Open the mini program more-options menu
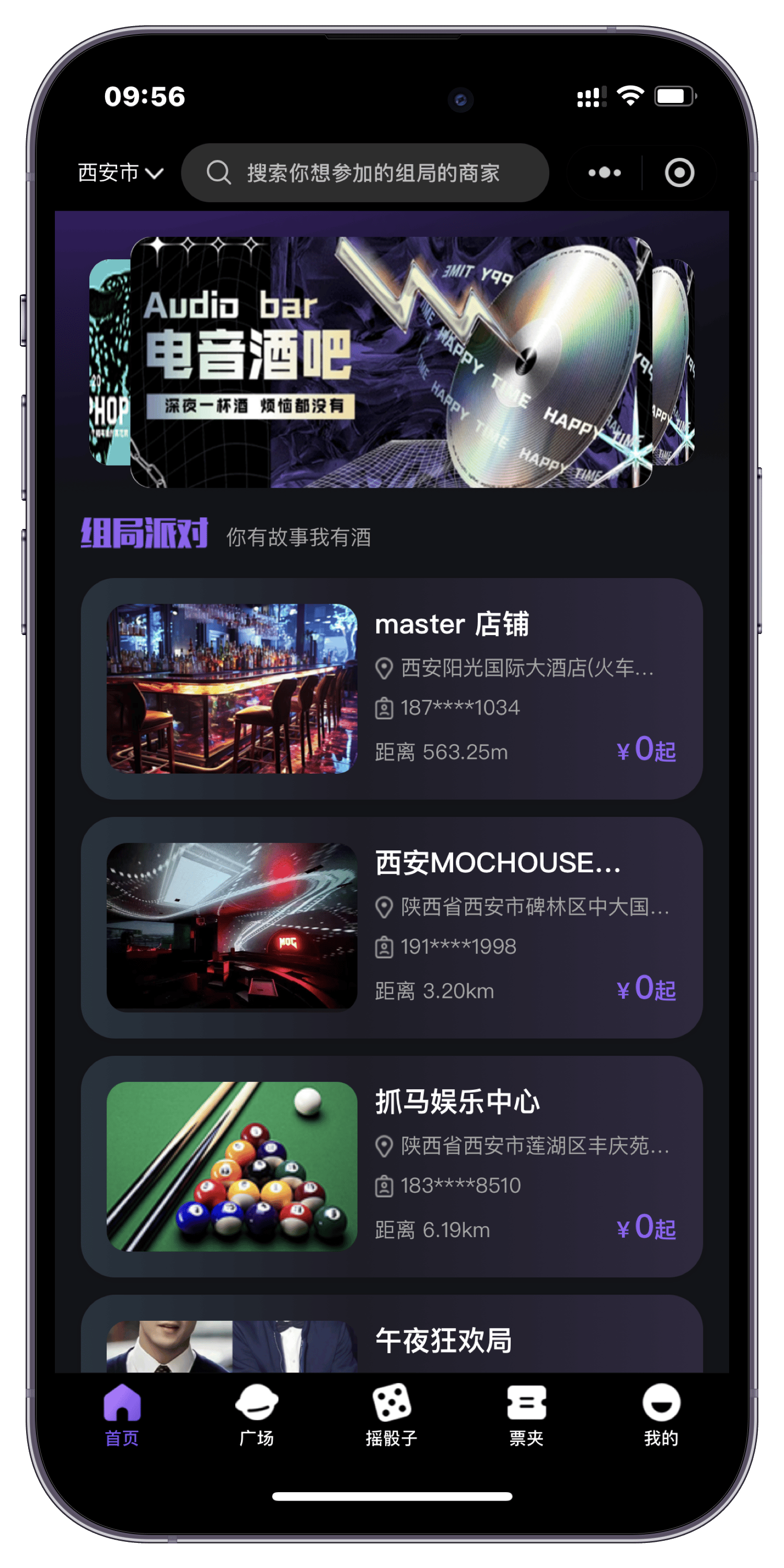 pyautogui.click(x=604, y=173)
